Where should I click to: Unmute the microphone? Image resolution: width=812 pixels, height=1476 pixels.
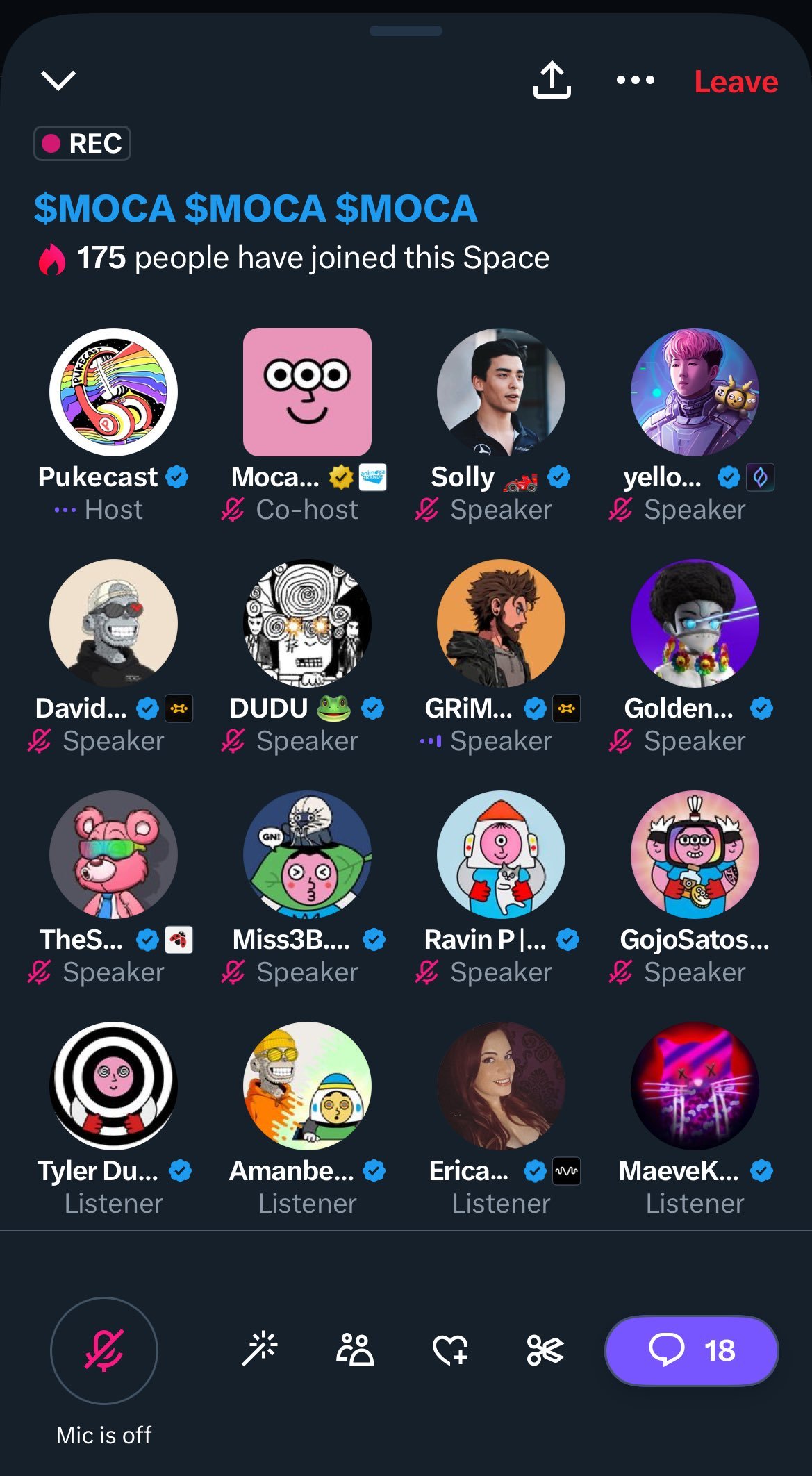point(104,1350)
